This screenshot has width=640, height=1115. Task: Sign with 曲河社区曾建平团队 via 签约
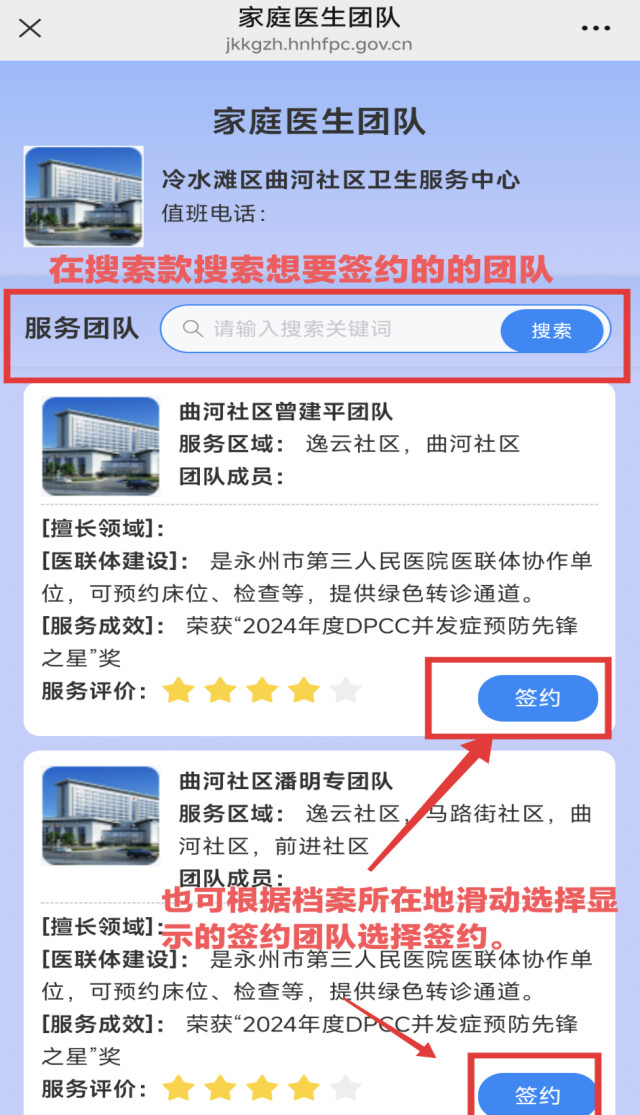[538, 698]
